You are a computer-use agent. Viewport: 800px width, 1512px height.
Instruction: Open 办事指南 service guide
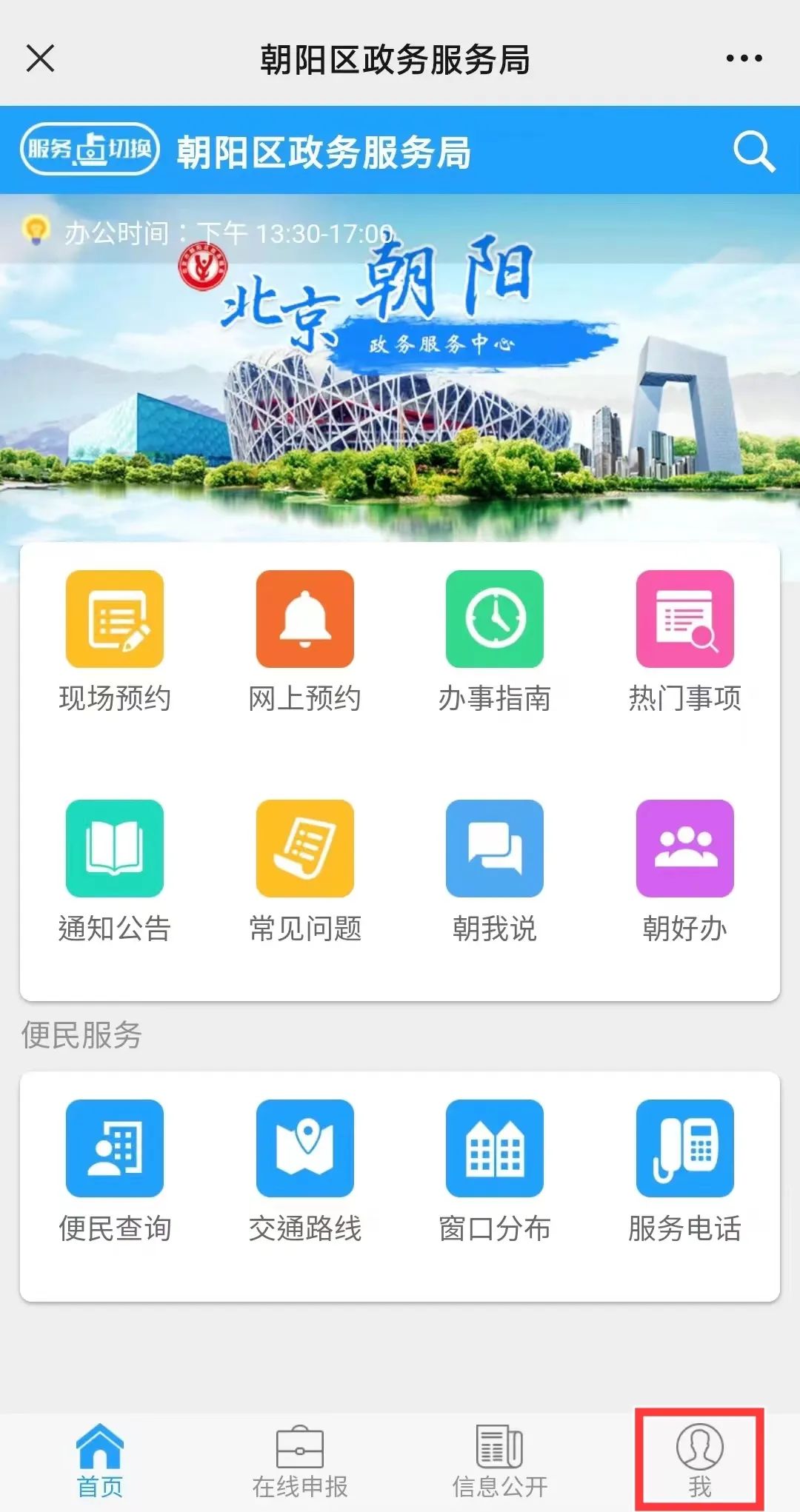pyautogui.click(x=494, y=640)
